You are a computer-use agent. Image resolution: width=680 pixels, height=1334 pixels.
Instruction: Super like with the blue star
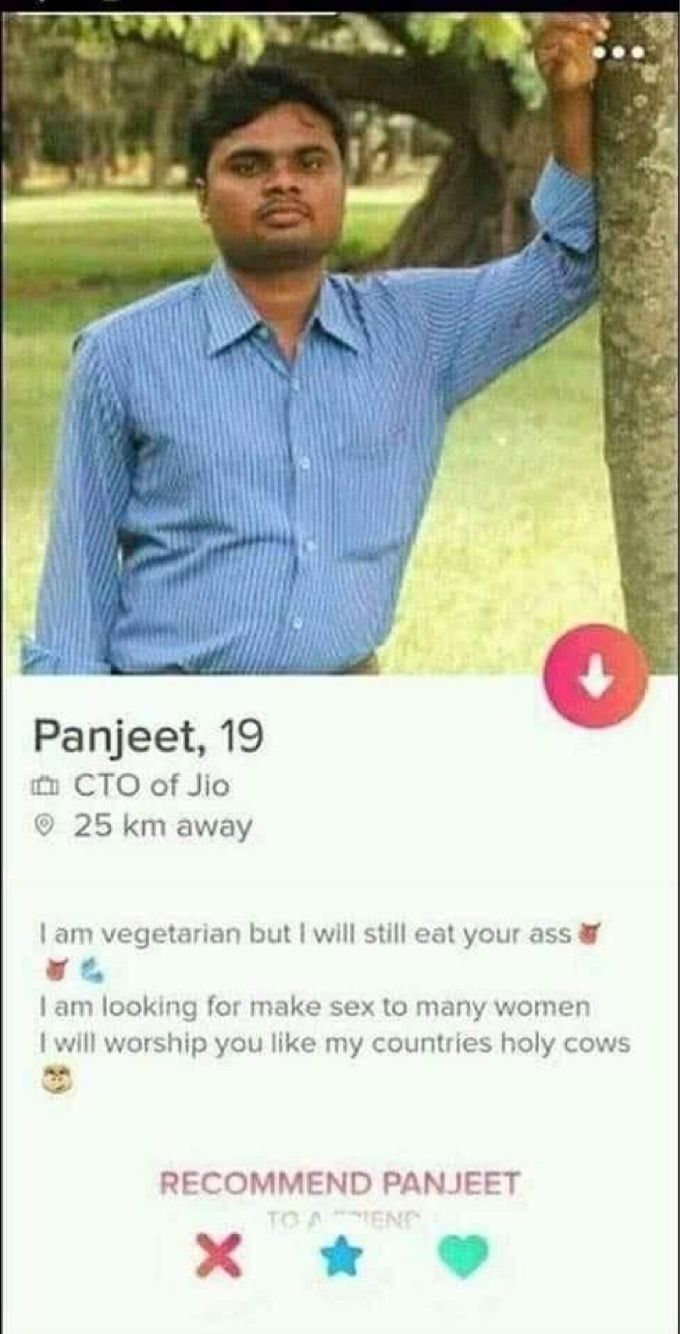click(341, 1257)
